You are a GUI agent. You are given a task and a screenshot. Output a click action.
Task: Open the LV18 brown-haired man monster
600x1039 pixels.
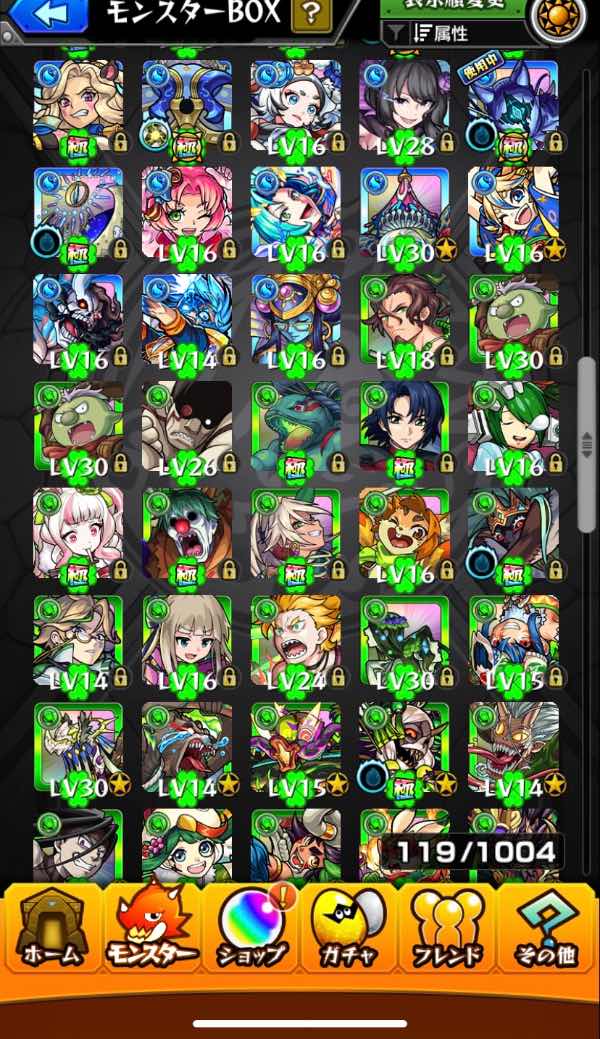click(403, 320)
